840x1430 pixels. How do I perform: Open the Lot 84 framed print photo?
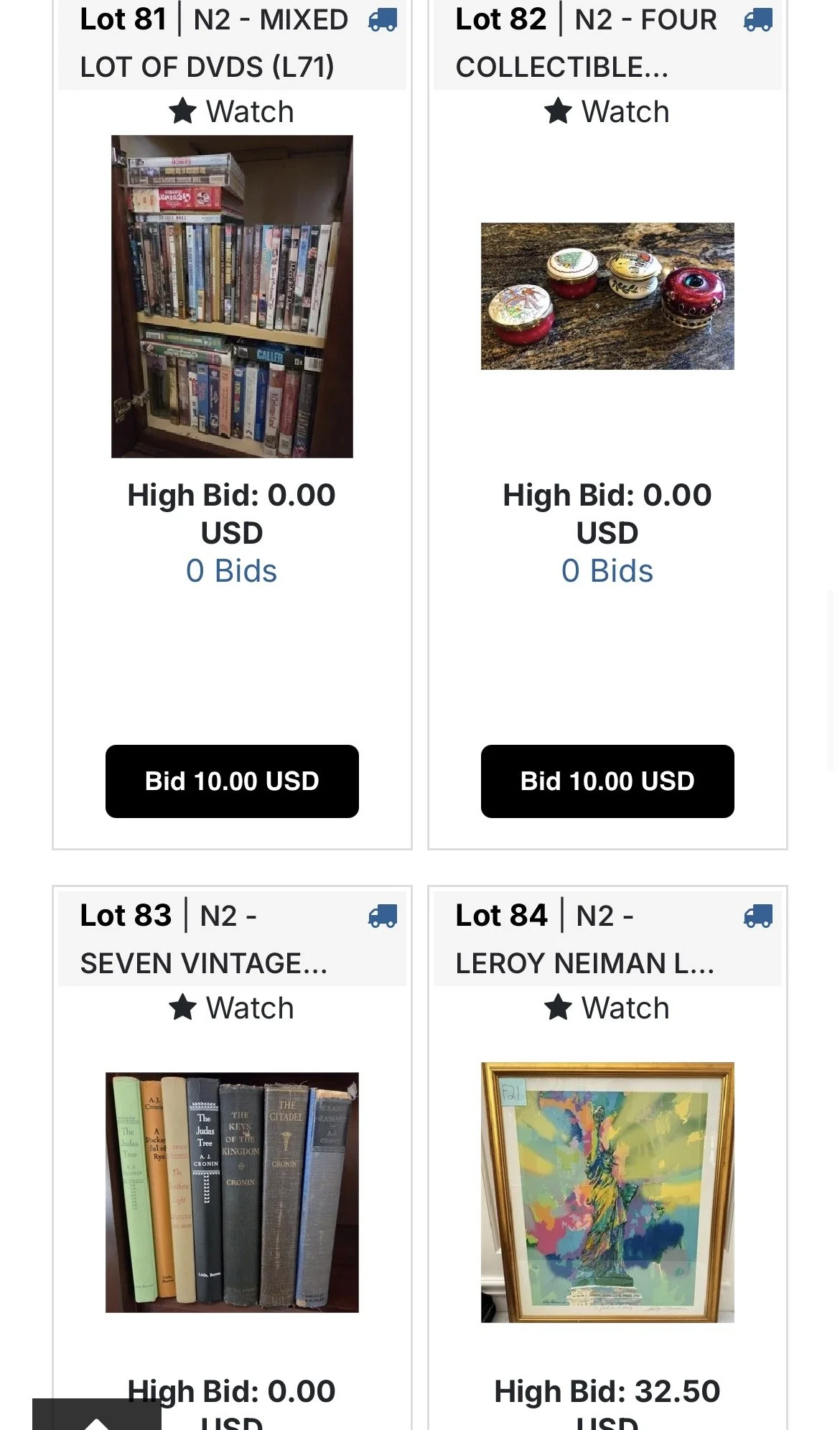tap(607, 1193)
